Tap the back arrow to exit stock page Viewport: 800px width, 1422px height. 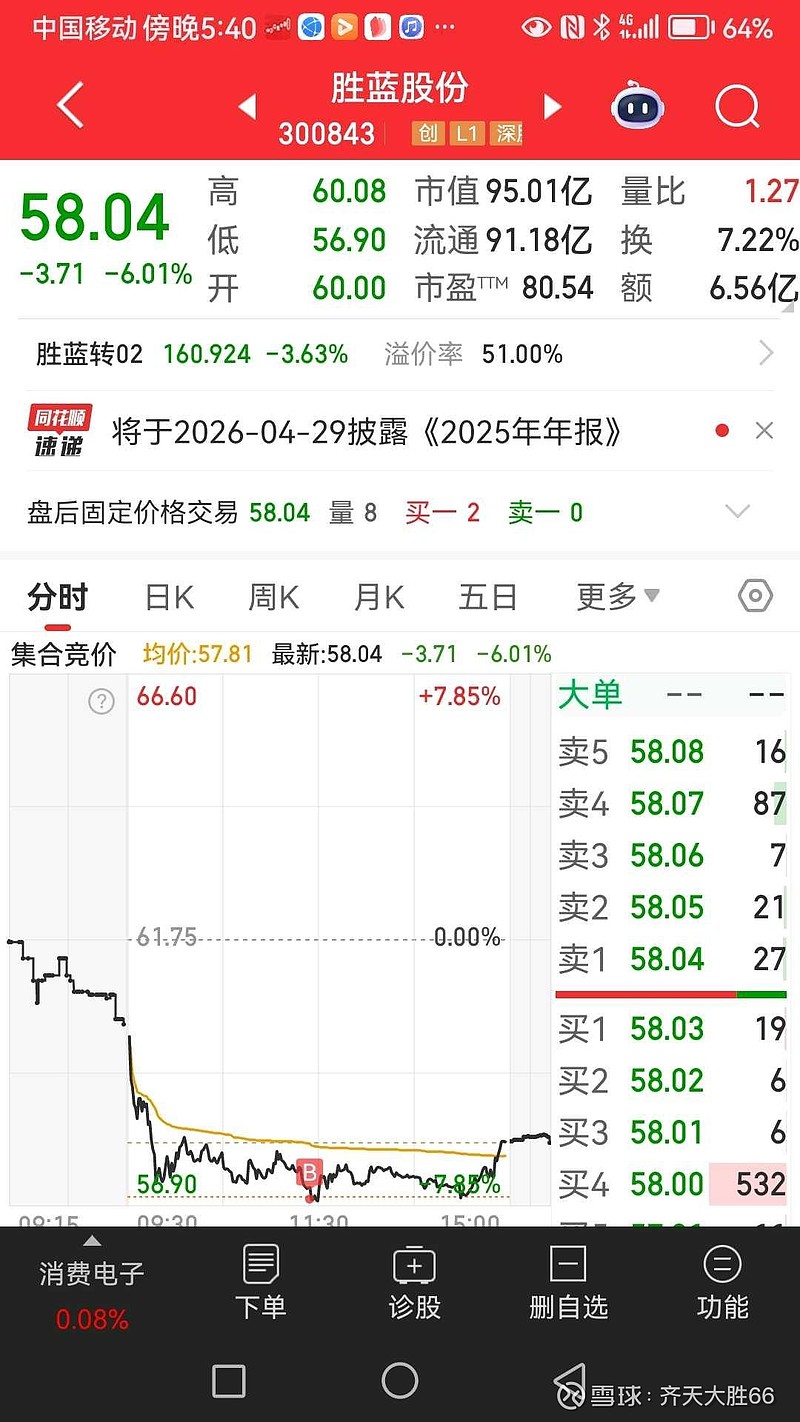(x=68, y=104)
